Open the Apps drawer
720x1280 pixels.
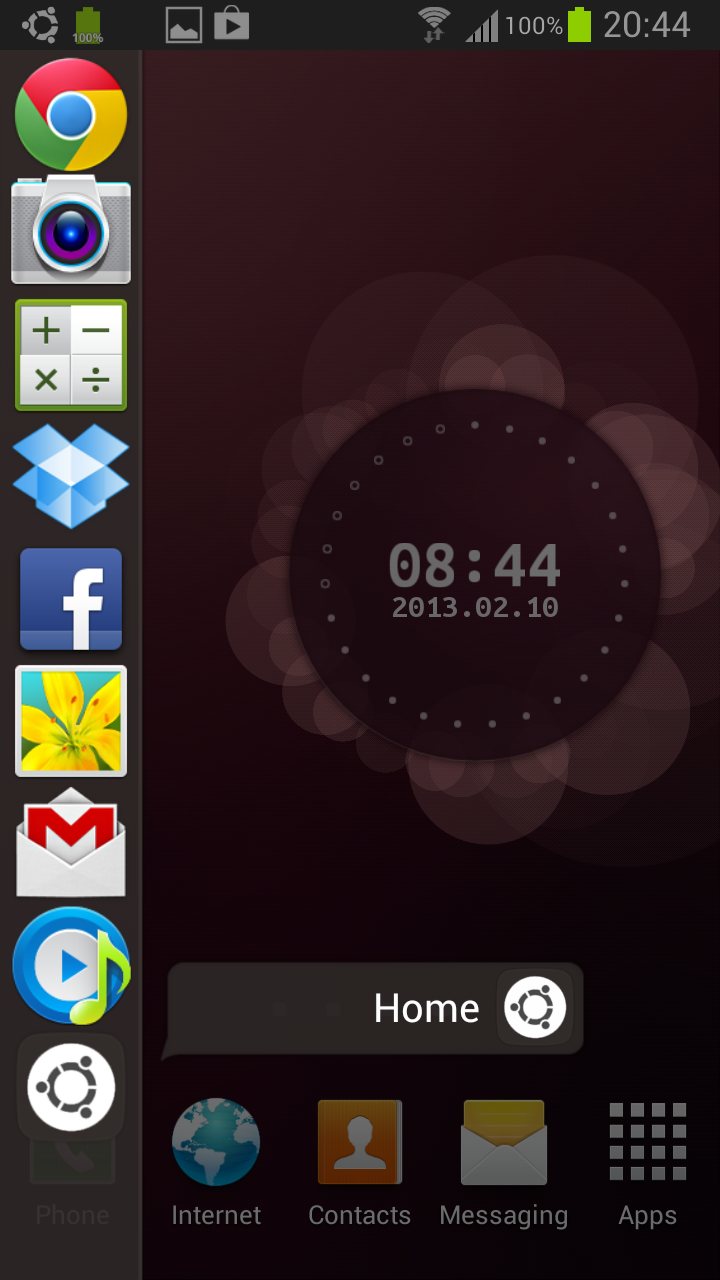coord(648,1160)
